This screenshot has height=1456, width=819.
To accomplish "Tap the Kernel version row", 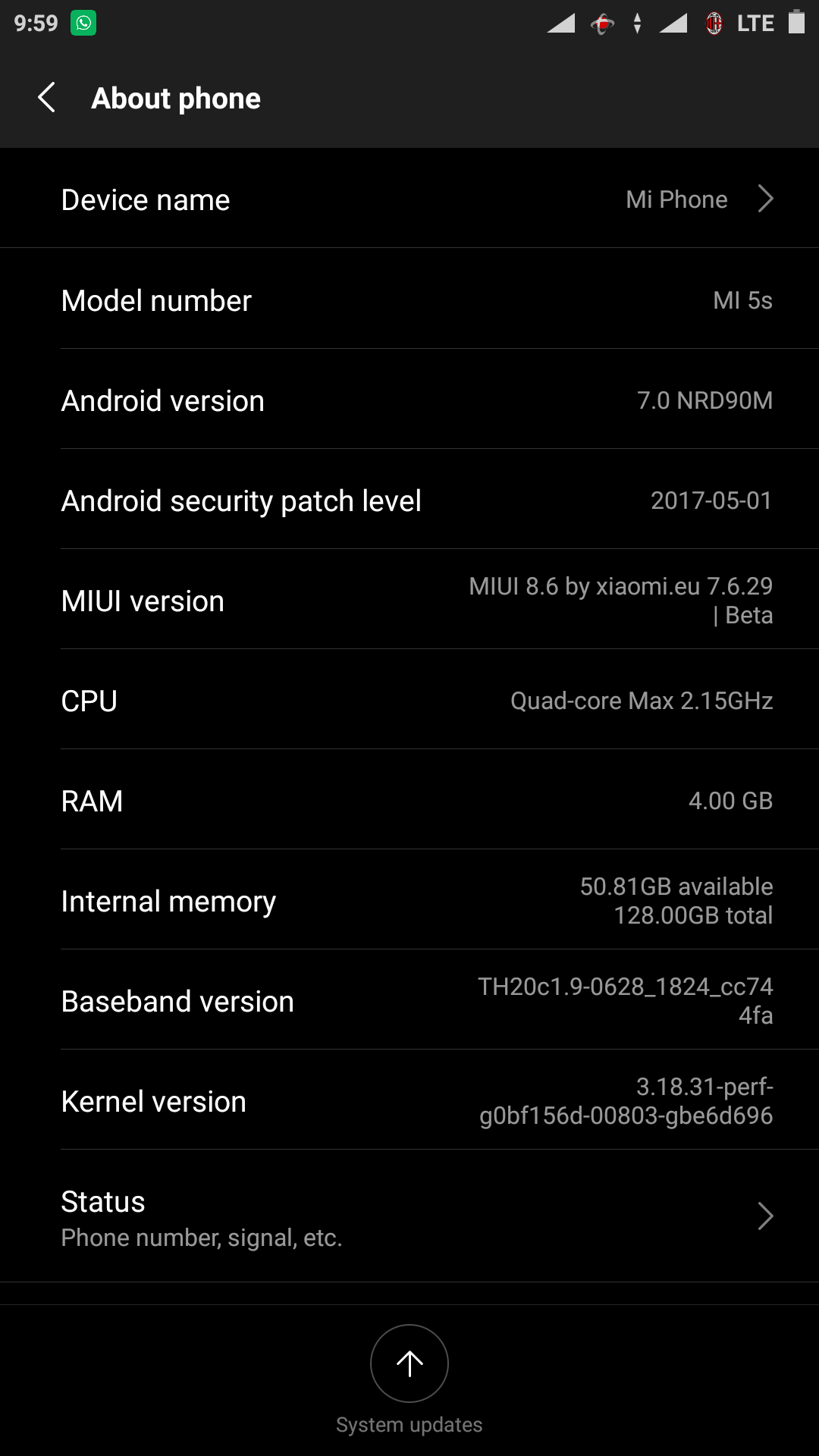I will (409, 1100).
